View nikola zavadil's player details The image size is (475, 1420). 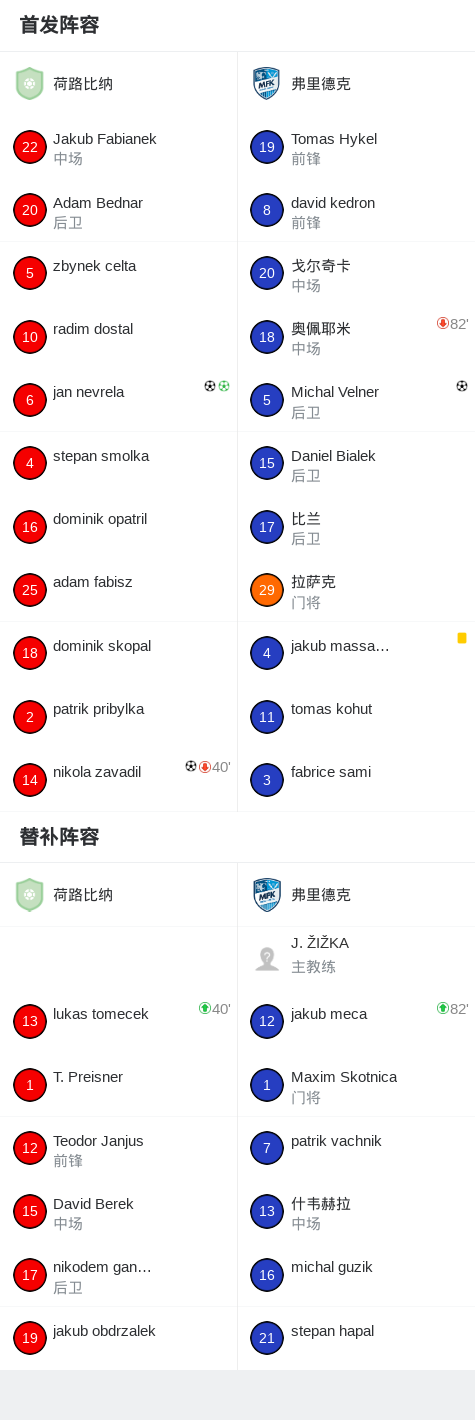[x=118, y=780]
